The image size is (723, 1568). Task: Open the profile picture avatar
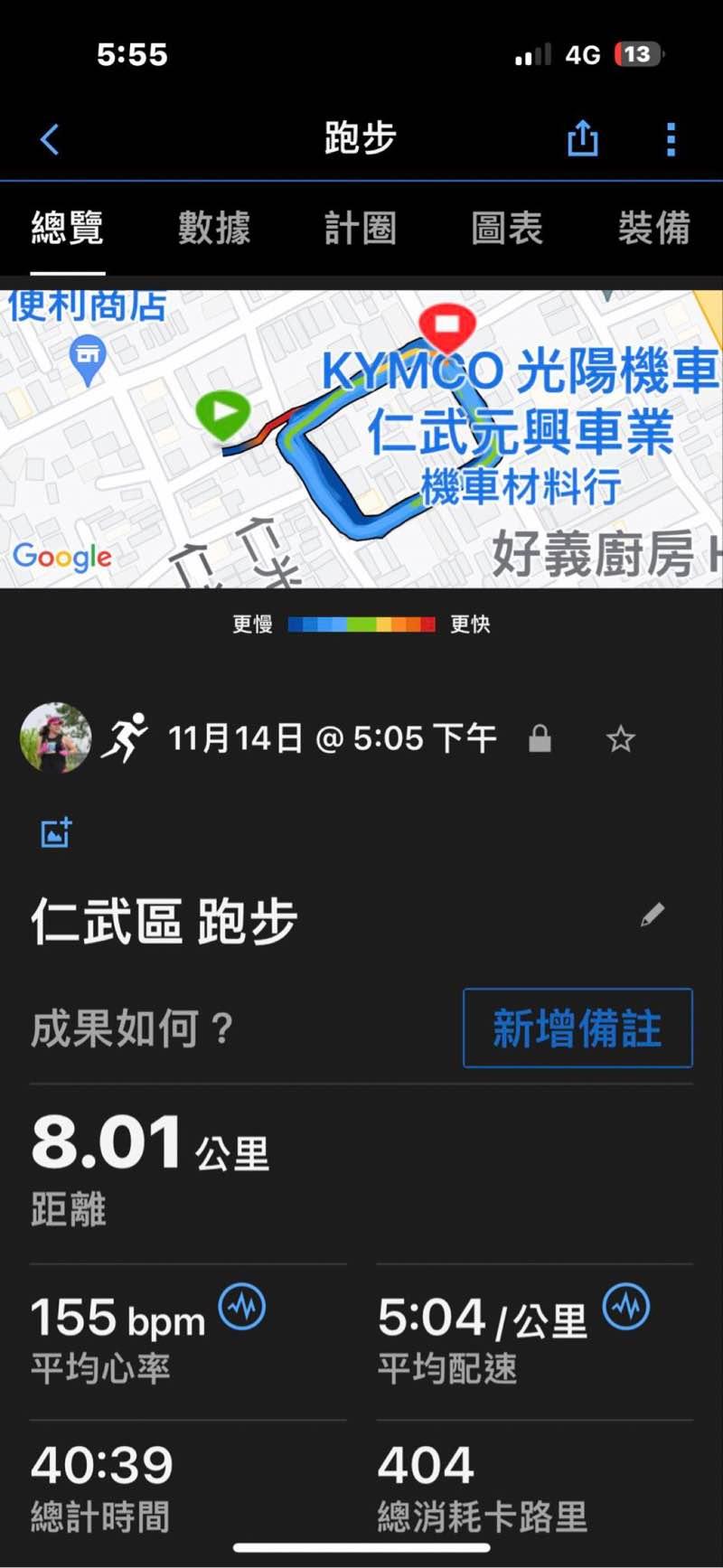tap(56, 738)
